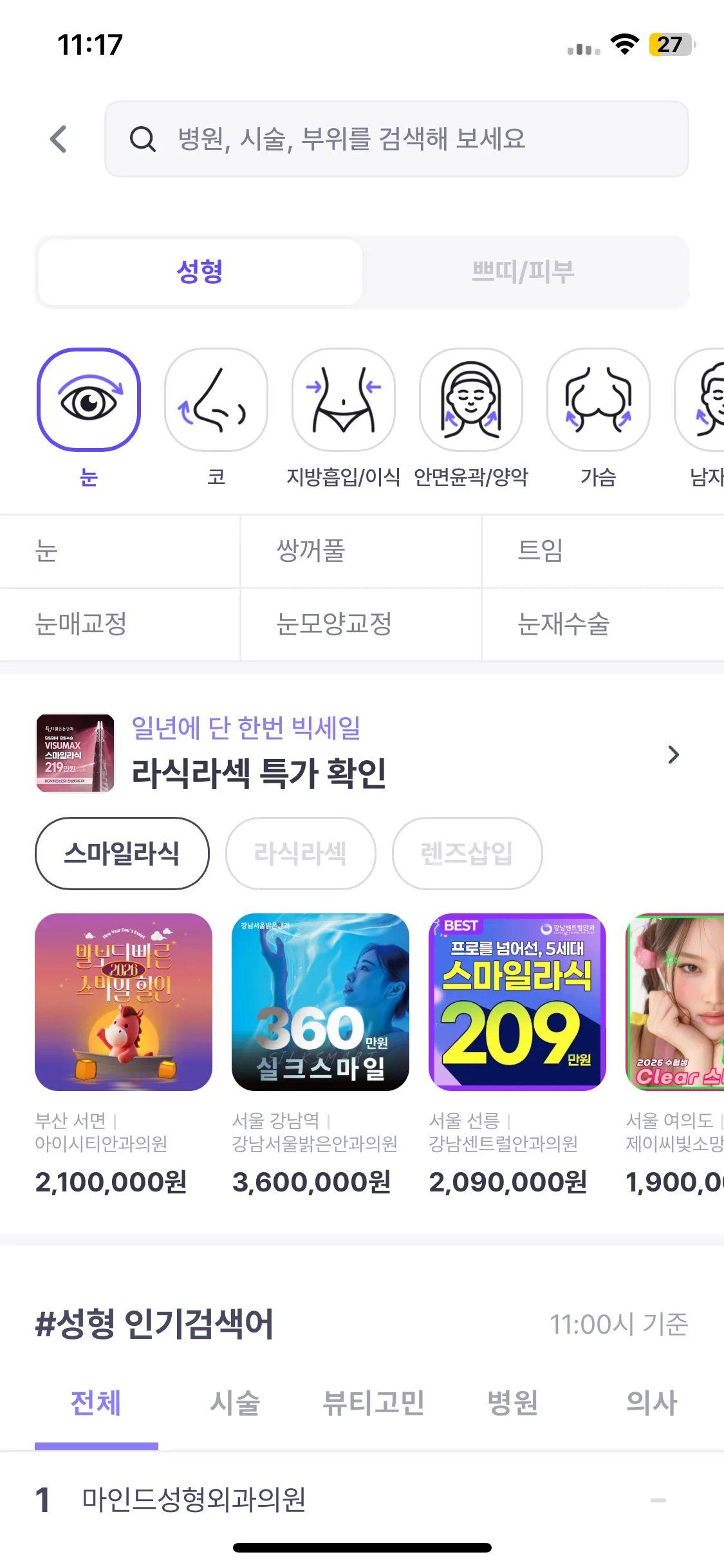The height and width of the screenshot is (1568, 724).
Task: Go back using the top-left arrow
Action: (59, 139)
